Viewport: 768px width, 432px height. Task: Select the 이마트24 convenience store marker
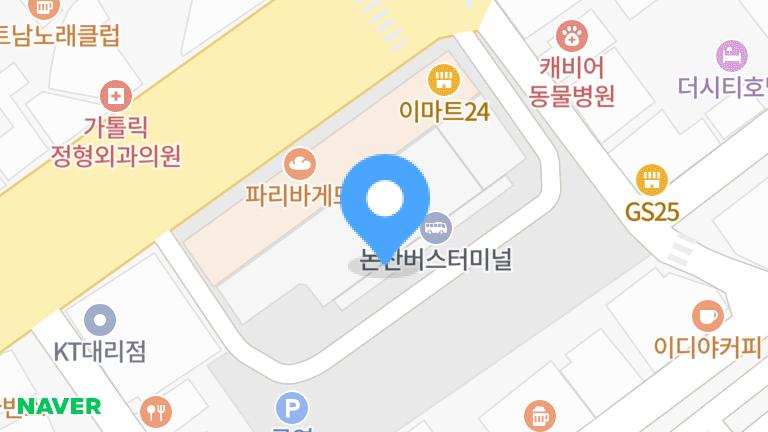point(442,78)
